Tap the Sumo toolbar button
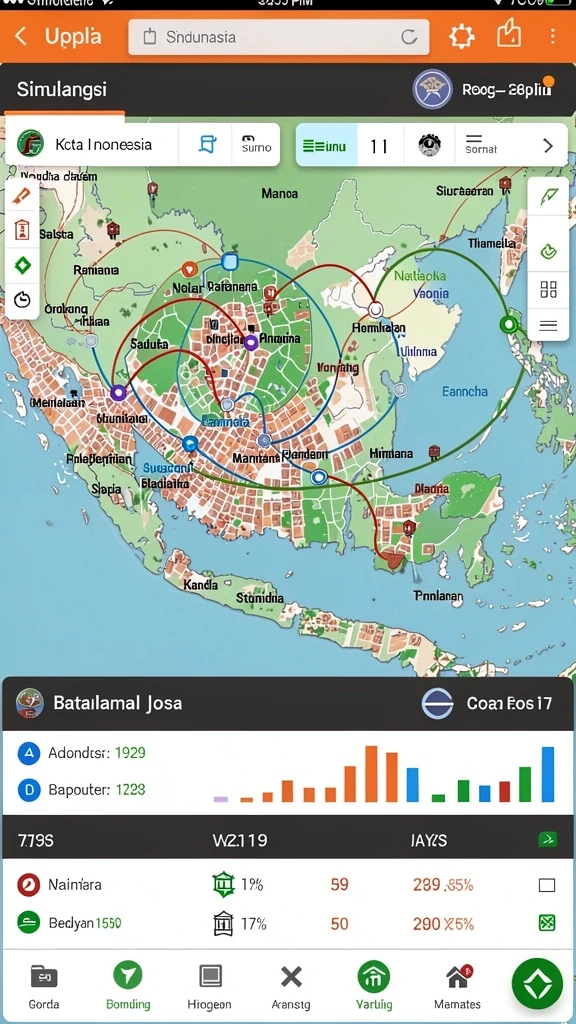Screen dimensions: 576x1024 pyautogui.click(x=256, y=144)
